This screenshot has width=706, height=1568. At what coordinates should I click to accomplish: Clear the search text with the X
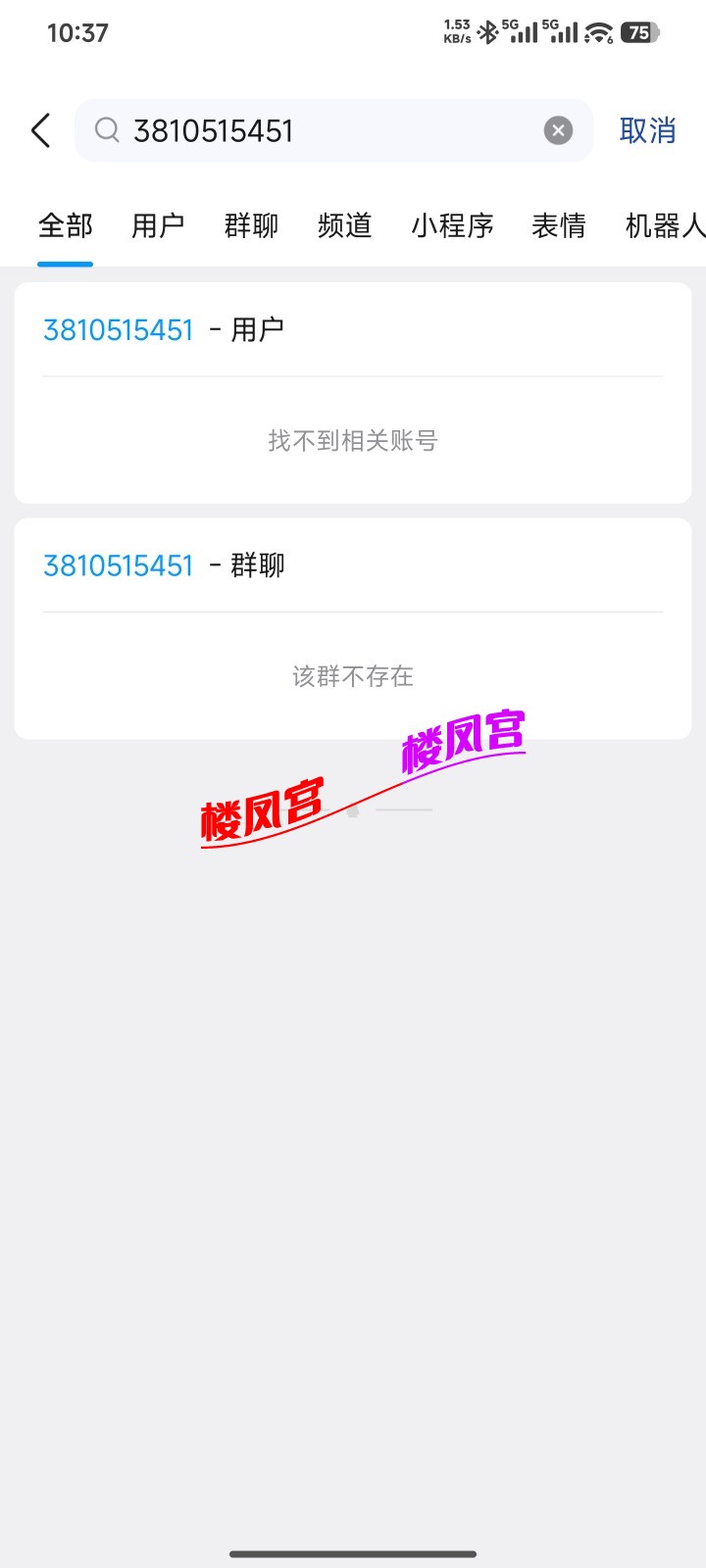[x=558, y=130]
